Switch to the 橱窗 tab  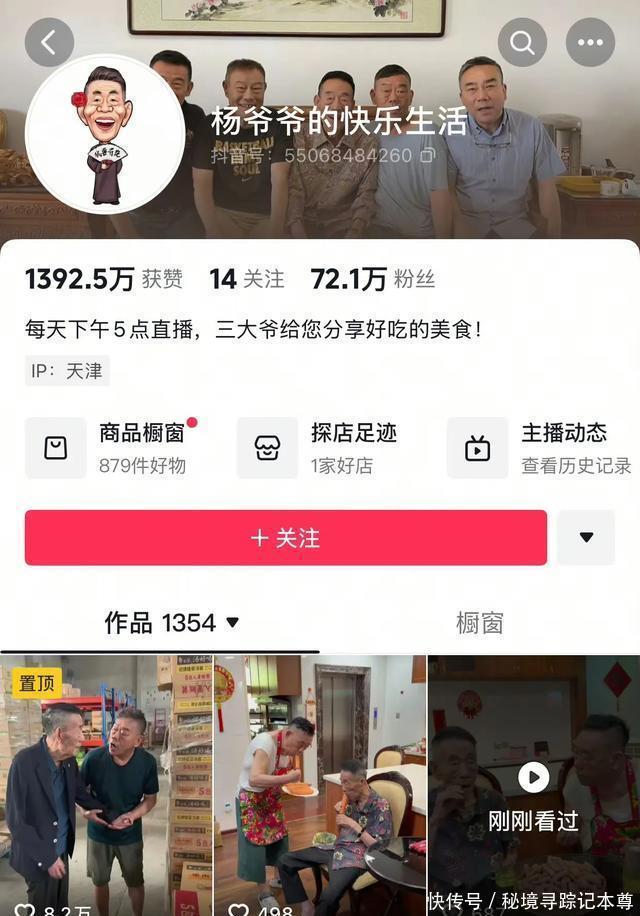[x=479, y=623]
